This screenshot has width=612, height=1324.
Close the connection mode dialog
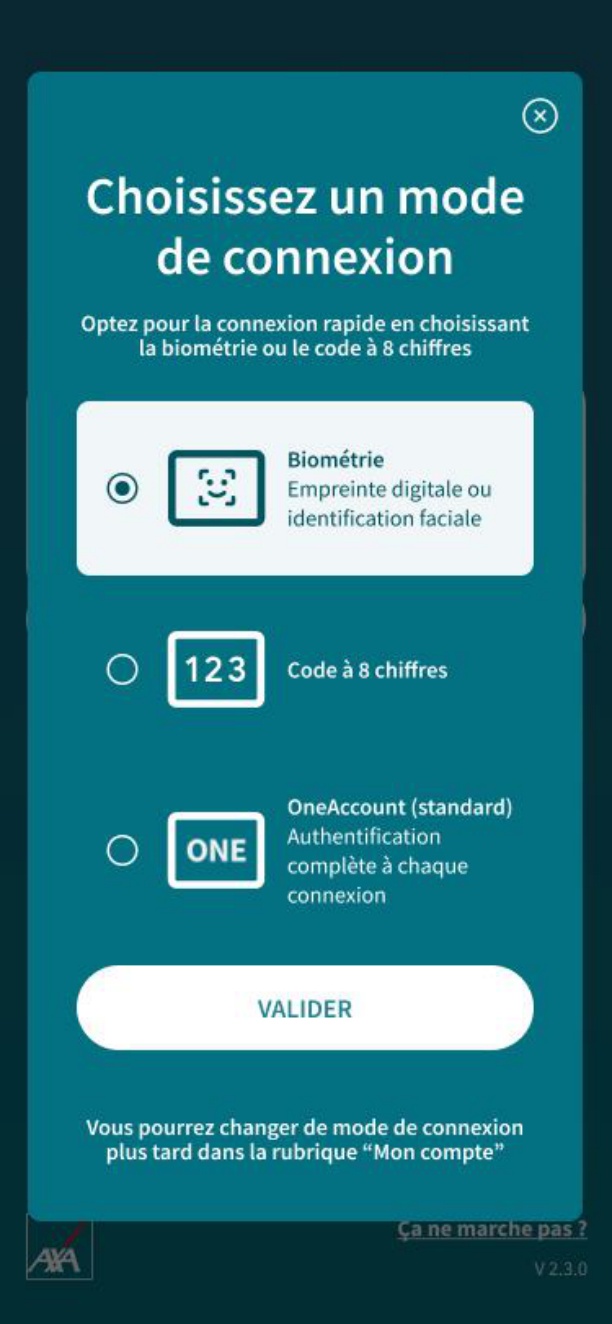click(540, 117)
